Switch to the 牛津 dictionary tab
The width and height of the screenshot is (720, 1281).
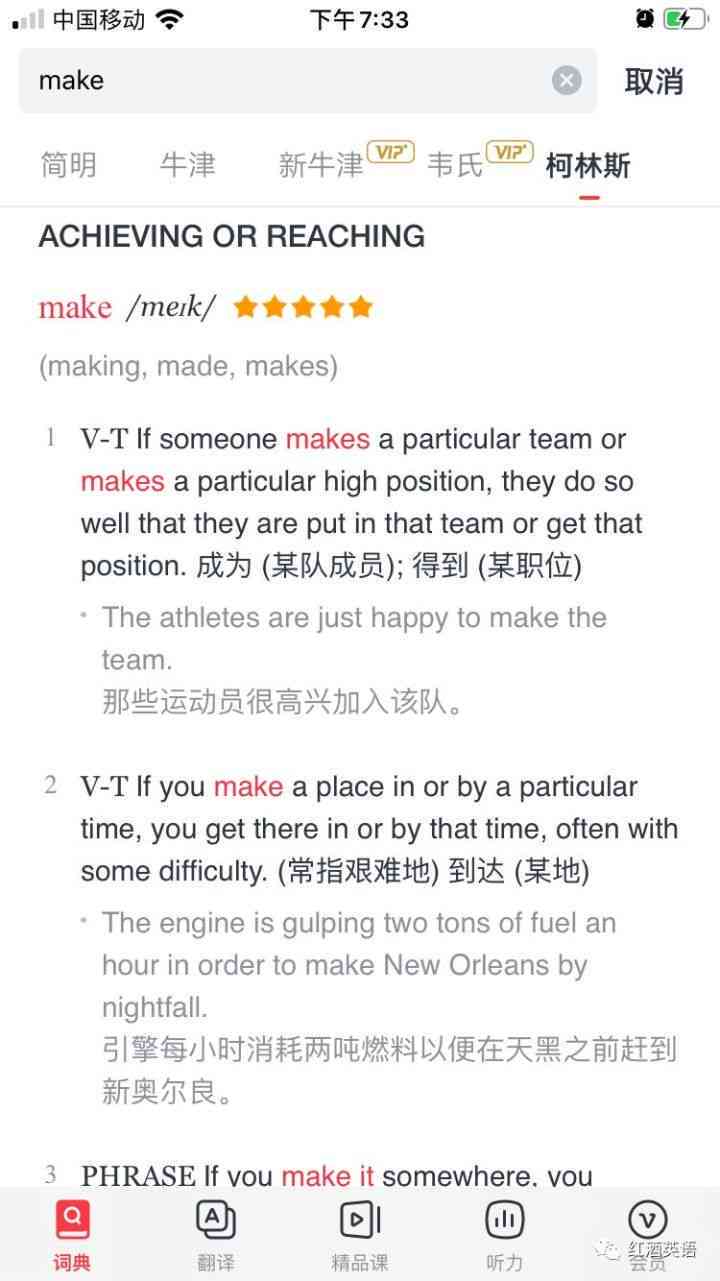click(x=187, y=164)
